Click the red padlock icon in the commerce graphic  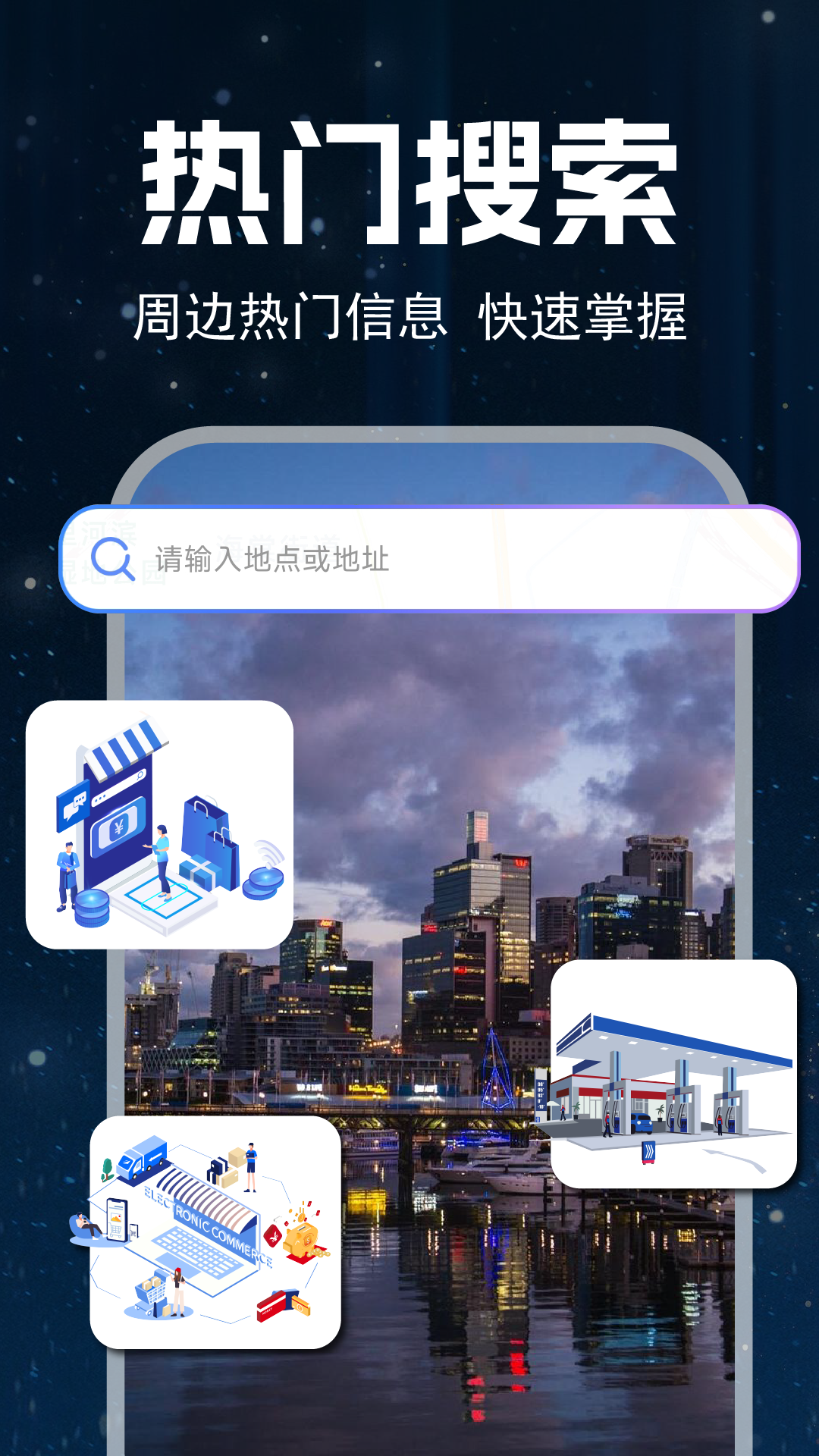click(x=273, y=1234)
